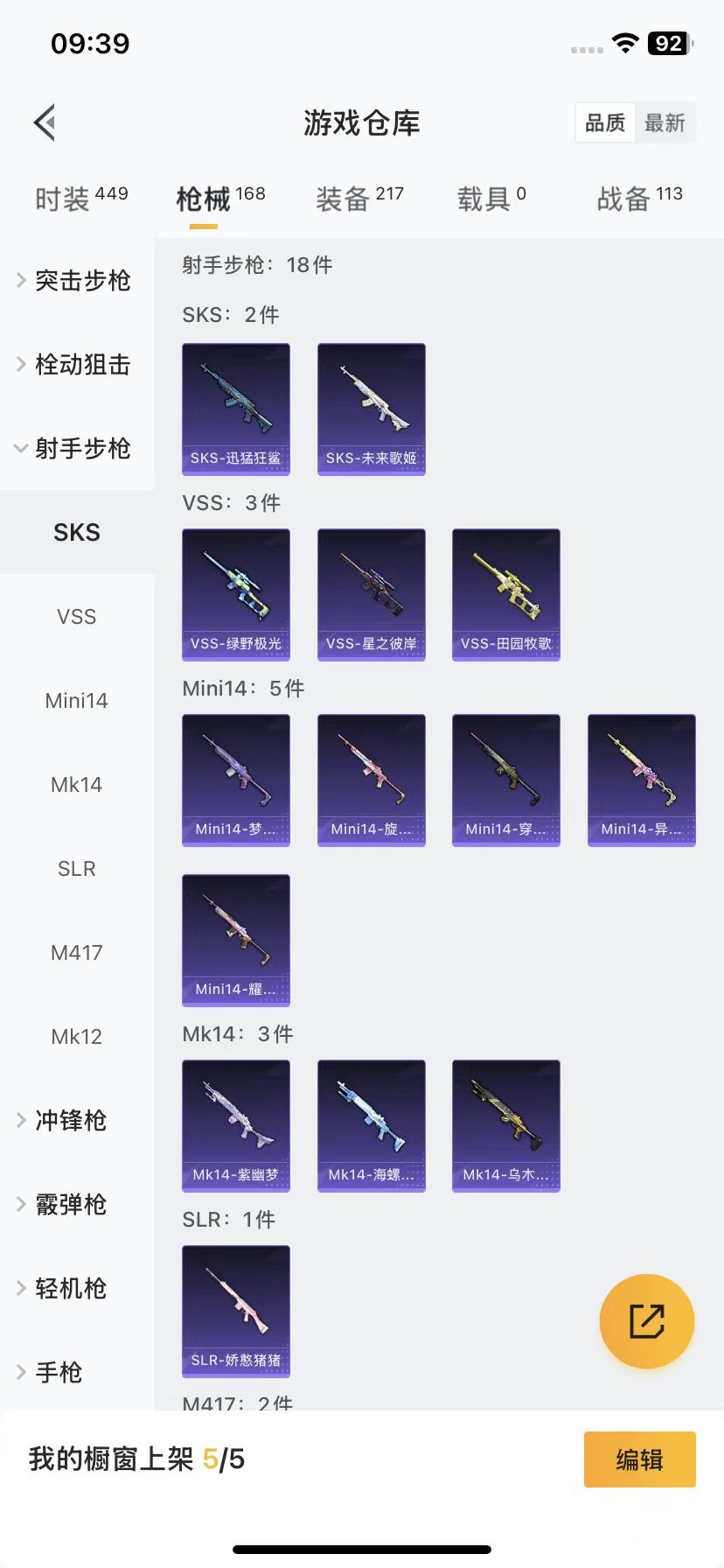
Task: Open the 载具 tab
Action: point(491,199)
